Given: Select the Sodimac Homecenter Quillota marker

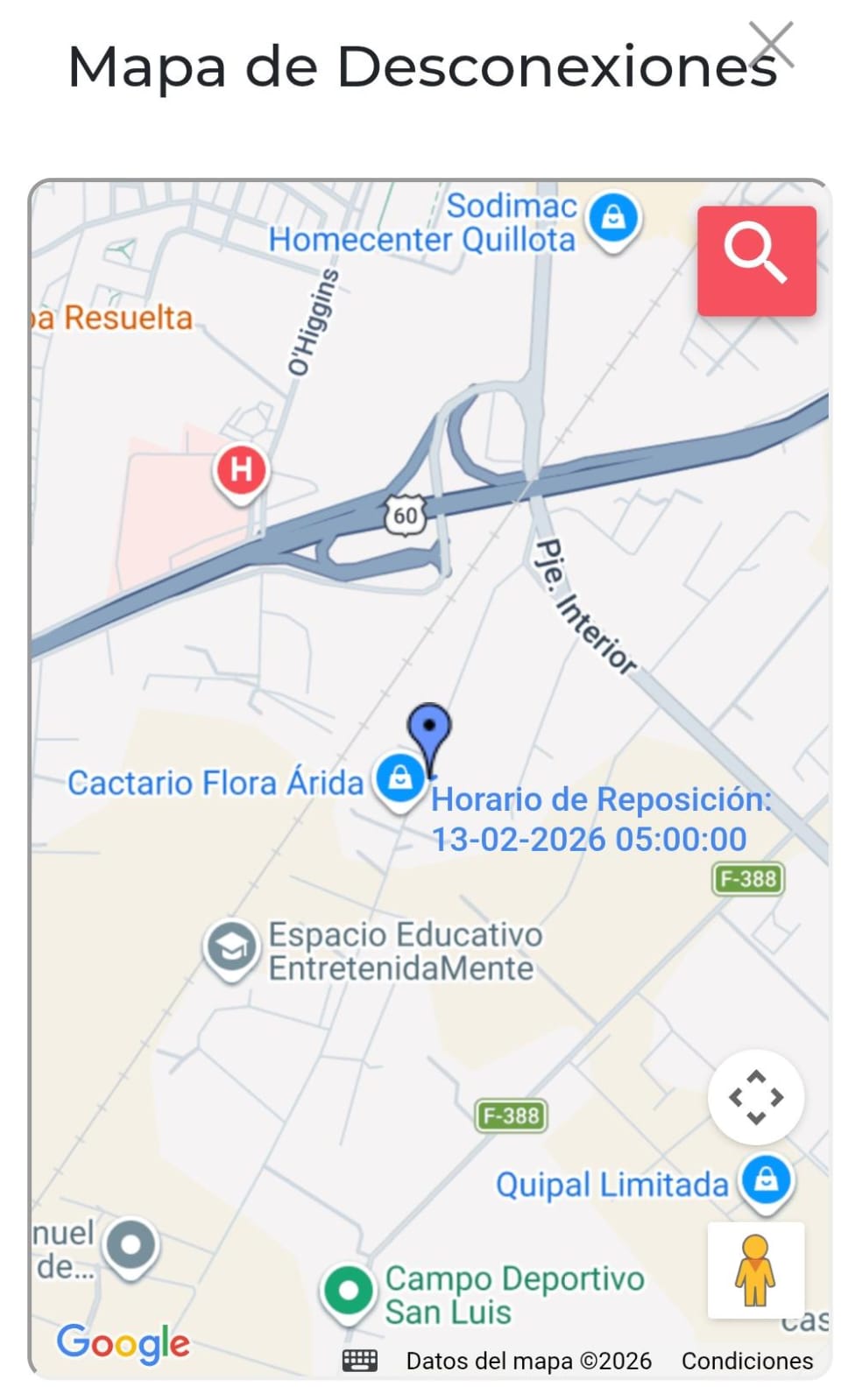Looking at the screenshot, I should pos(613,218).
